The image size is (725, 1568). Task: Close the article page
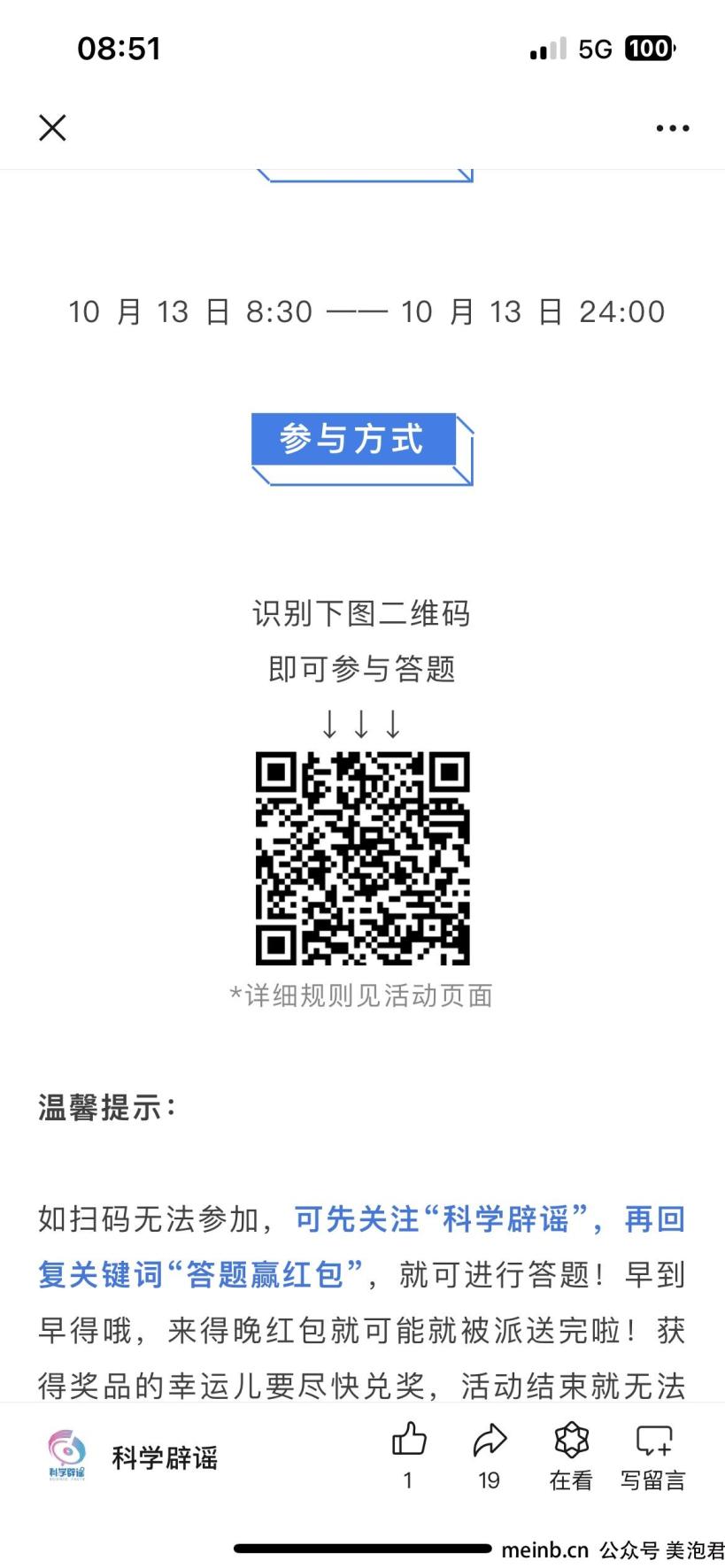tap(52, 128)
